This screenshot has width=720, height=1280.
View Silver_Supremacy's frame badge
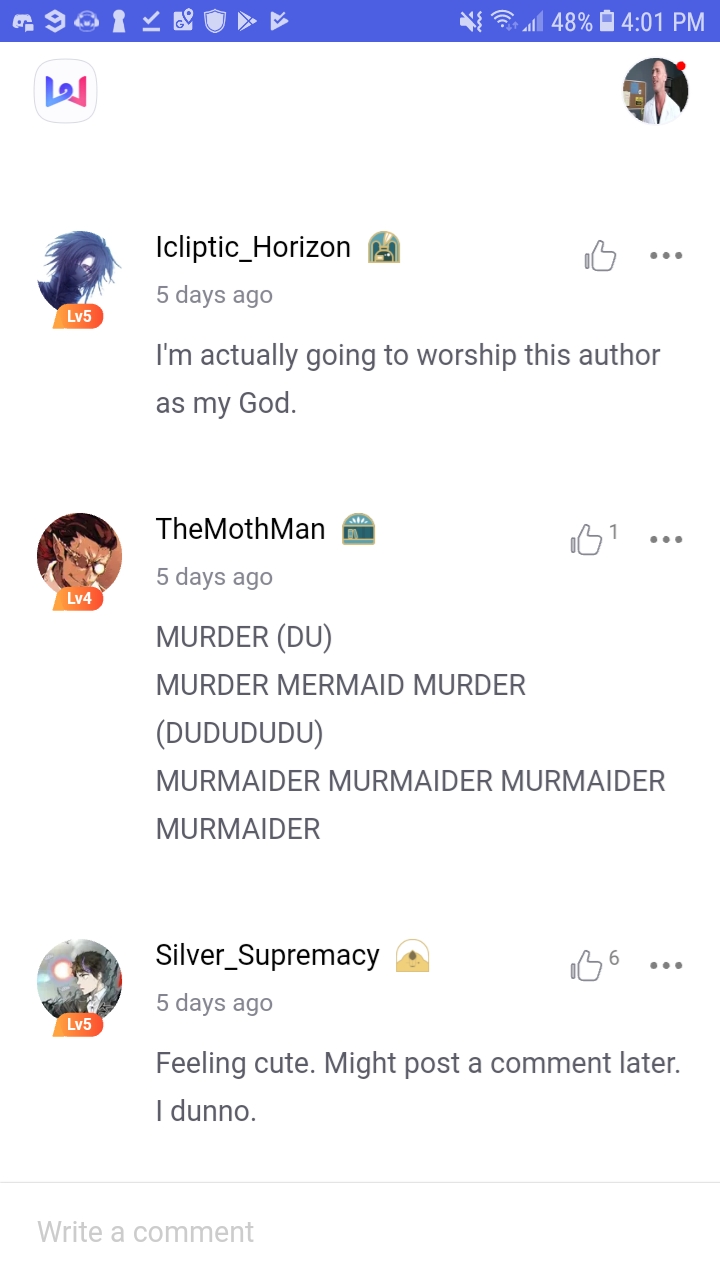click(413, 955)
